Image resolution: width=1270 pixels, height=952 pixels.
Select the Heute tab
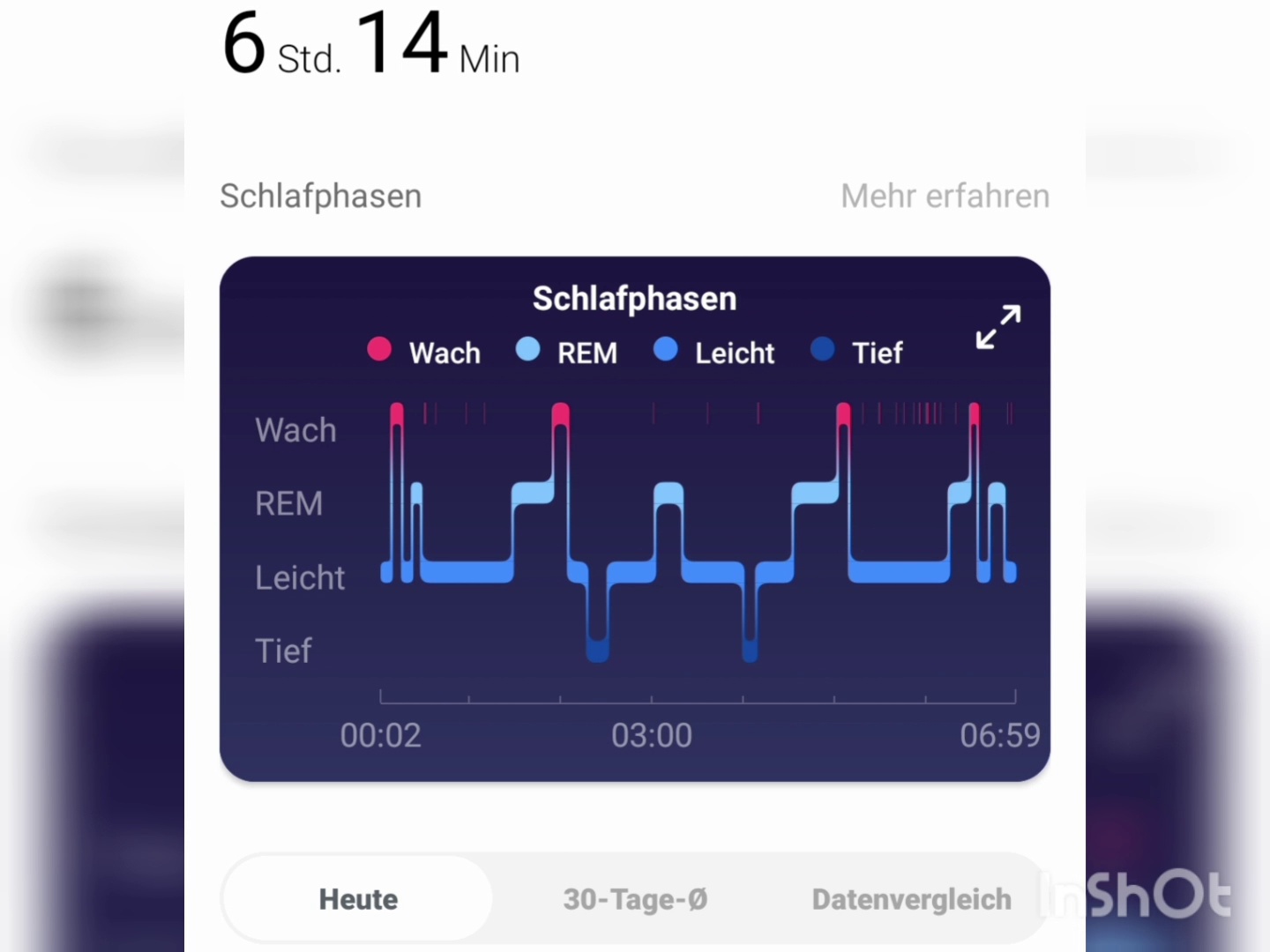click(x=358, y=899)
